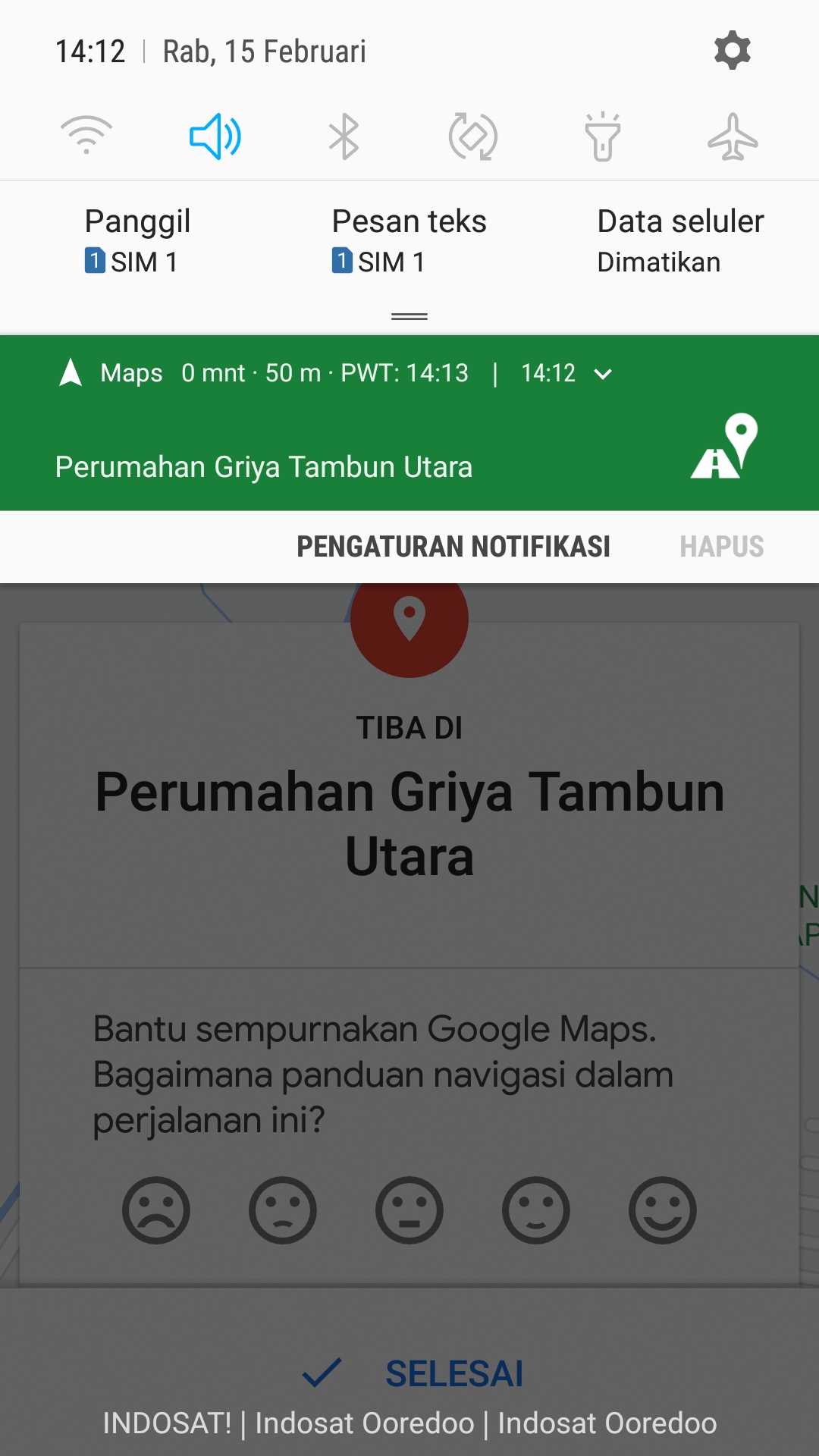Collapse the Maps notification chevron
This screenshot has height=1456, width=819.
[603, 374]
